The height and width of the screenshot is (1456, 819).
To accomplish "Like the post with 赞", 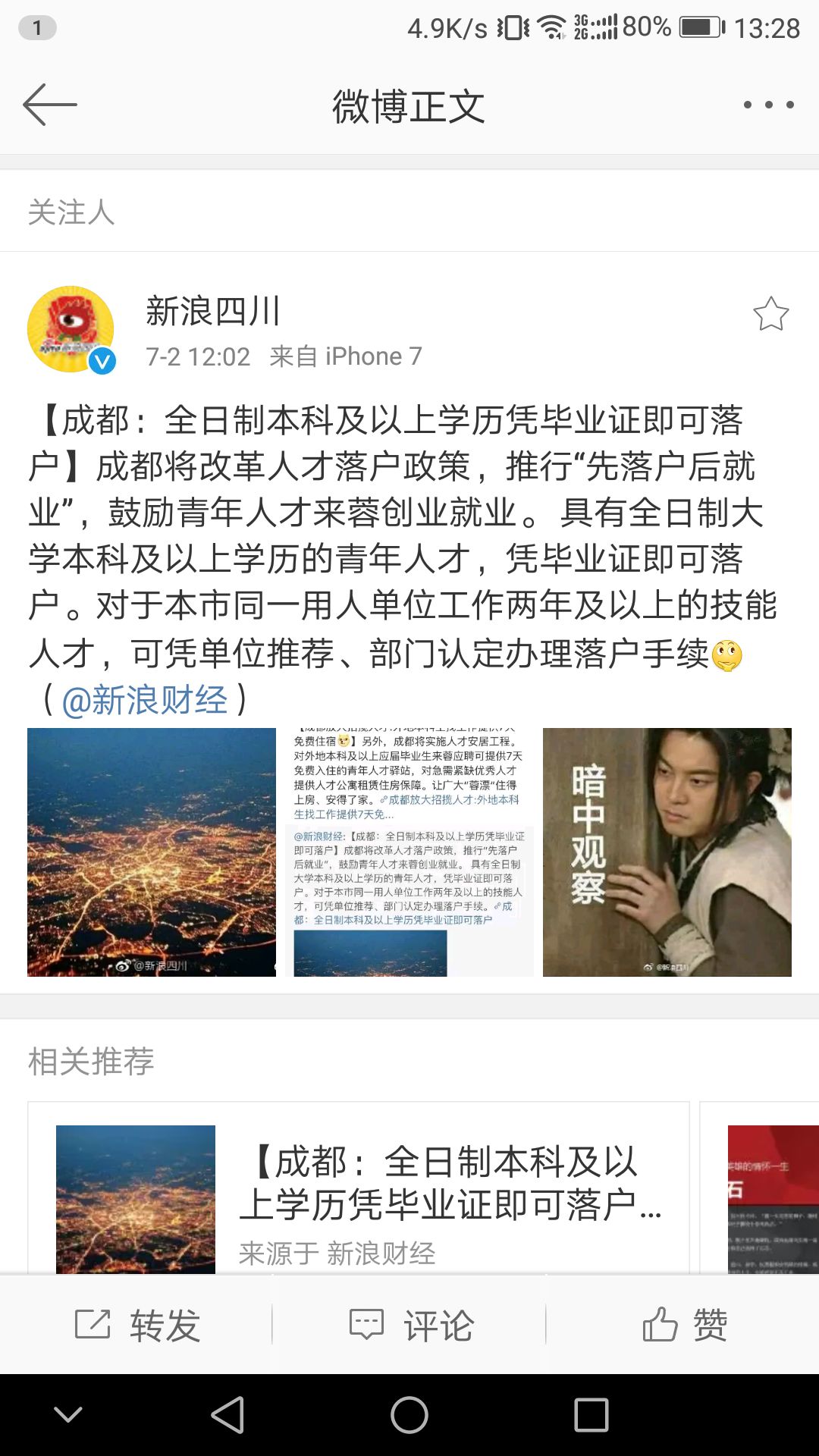I will pyautogui.click(x=685, y=1325).
